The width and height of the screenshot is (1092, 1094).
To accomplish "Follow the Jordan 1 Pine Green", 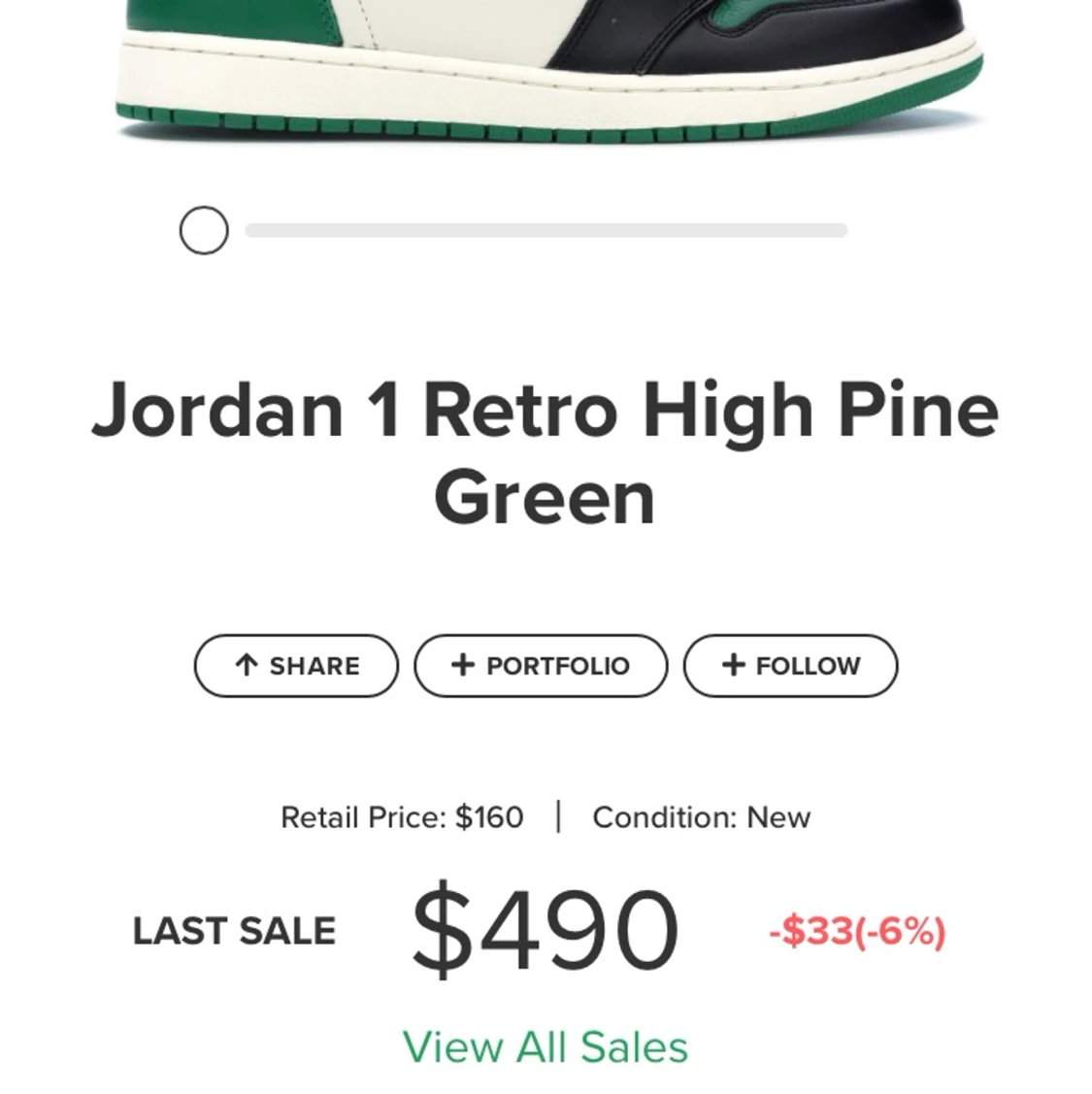I will (x=790, y=666).
